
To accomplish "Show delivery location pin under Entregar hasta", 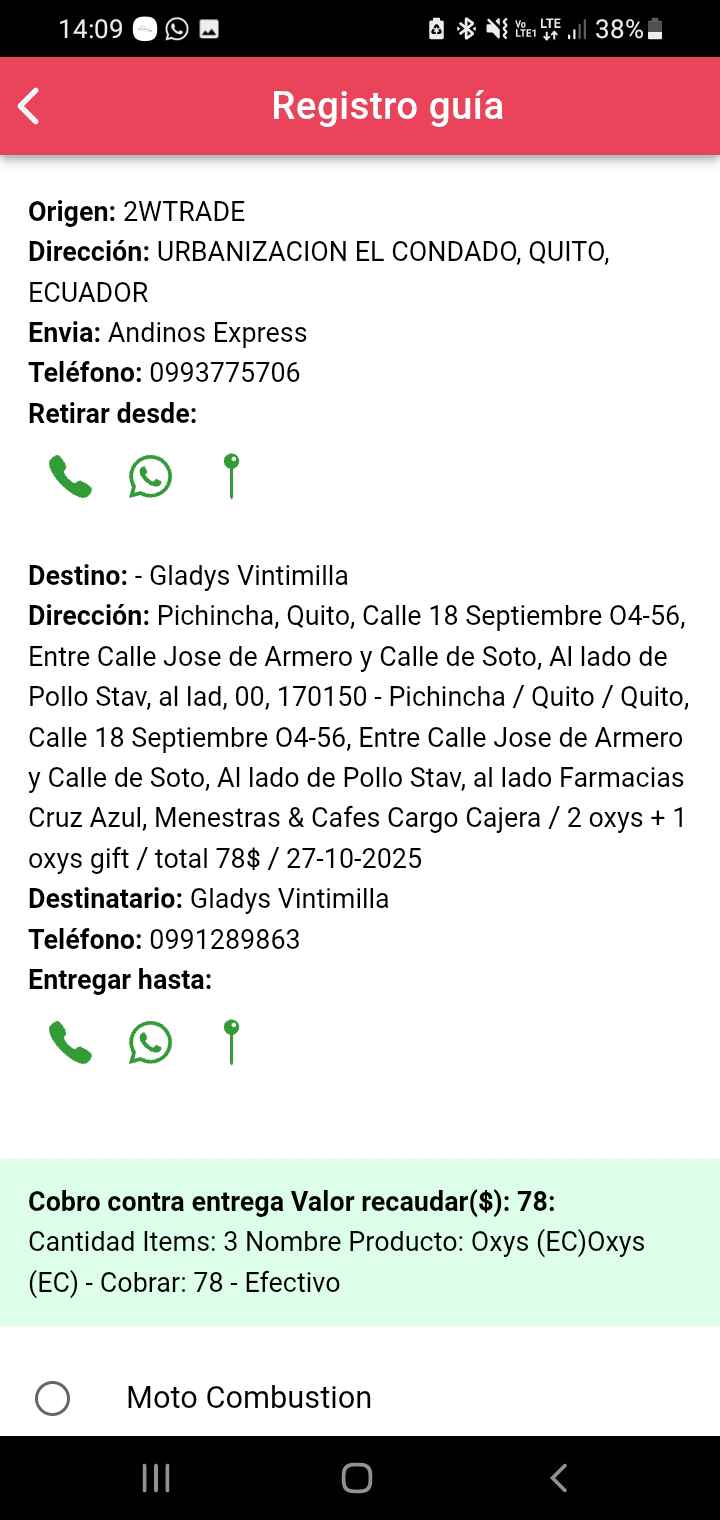I will [x=231, y=1042].
